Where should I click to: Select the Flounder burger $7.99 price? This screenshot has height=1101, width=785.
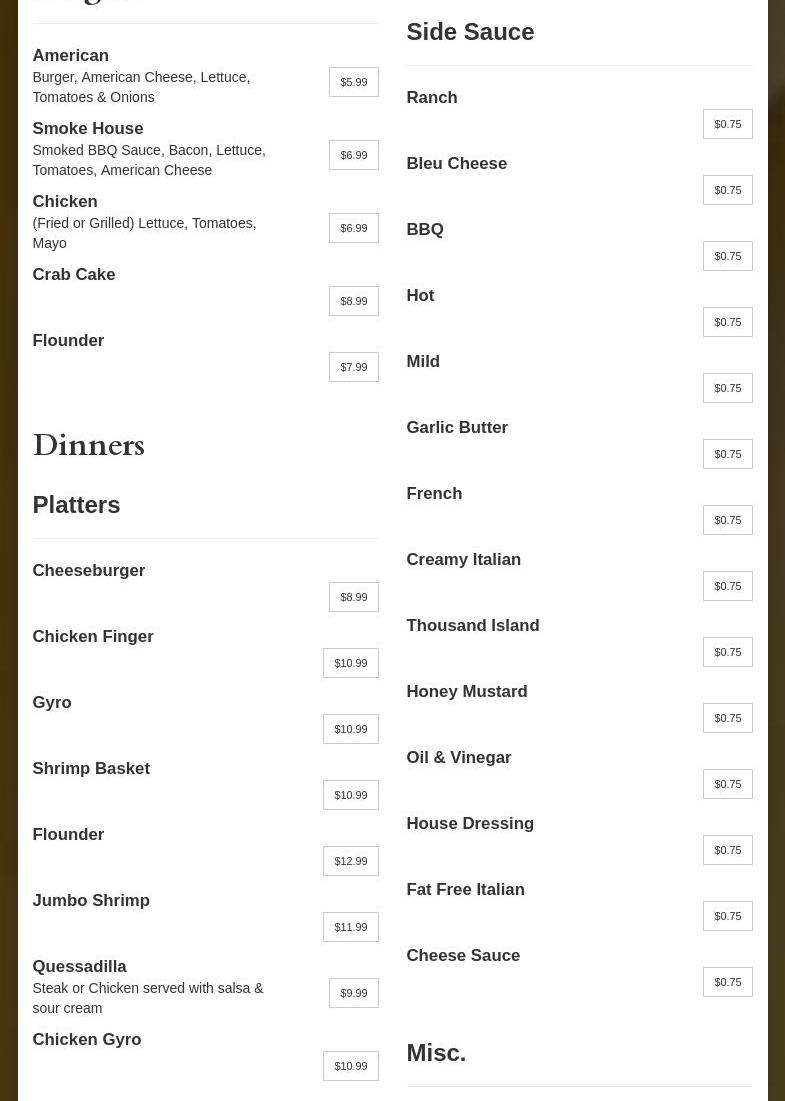(353, 367)
